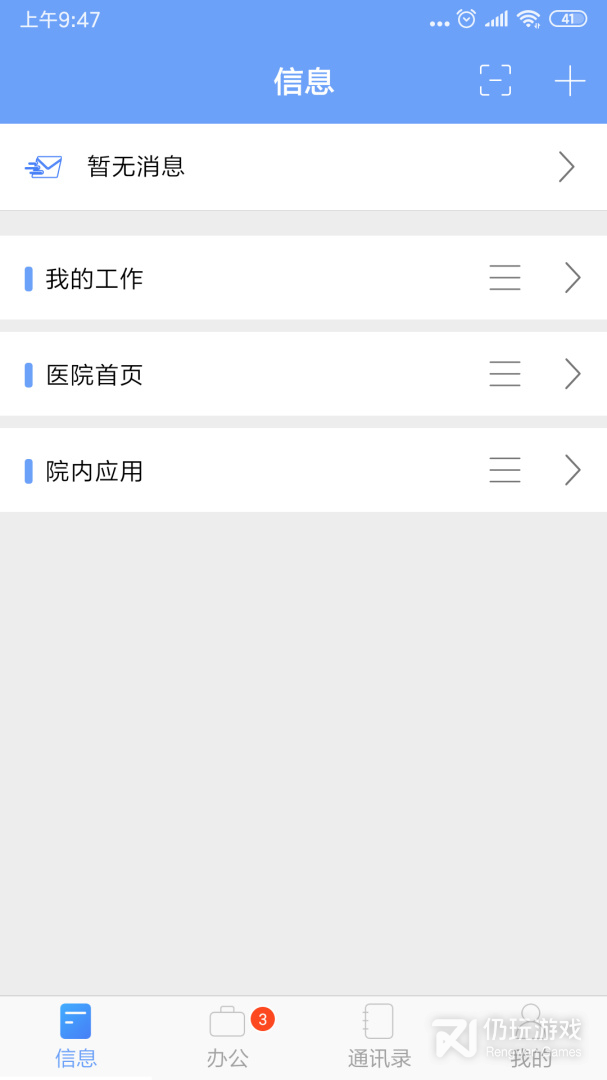Image resolution: width=607 pixels, height=1080 pixels.
Task: Switch to the 我的 profile tab
Action: [531, 1036]
